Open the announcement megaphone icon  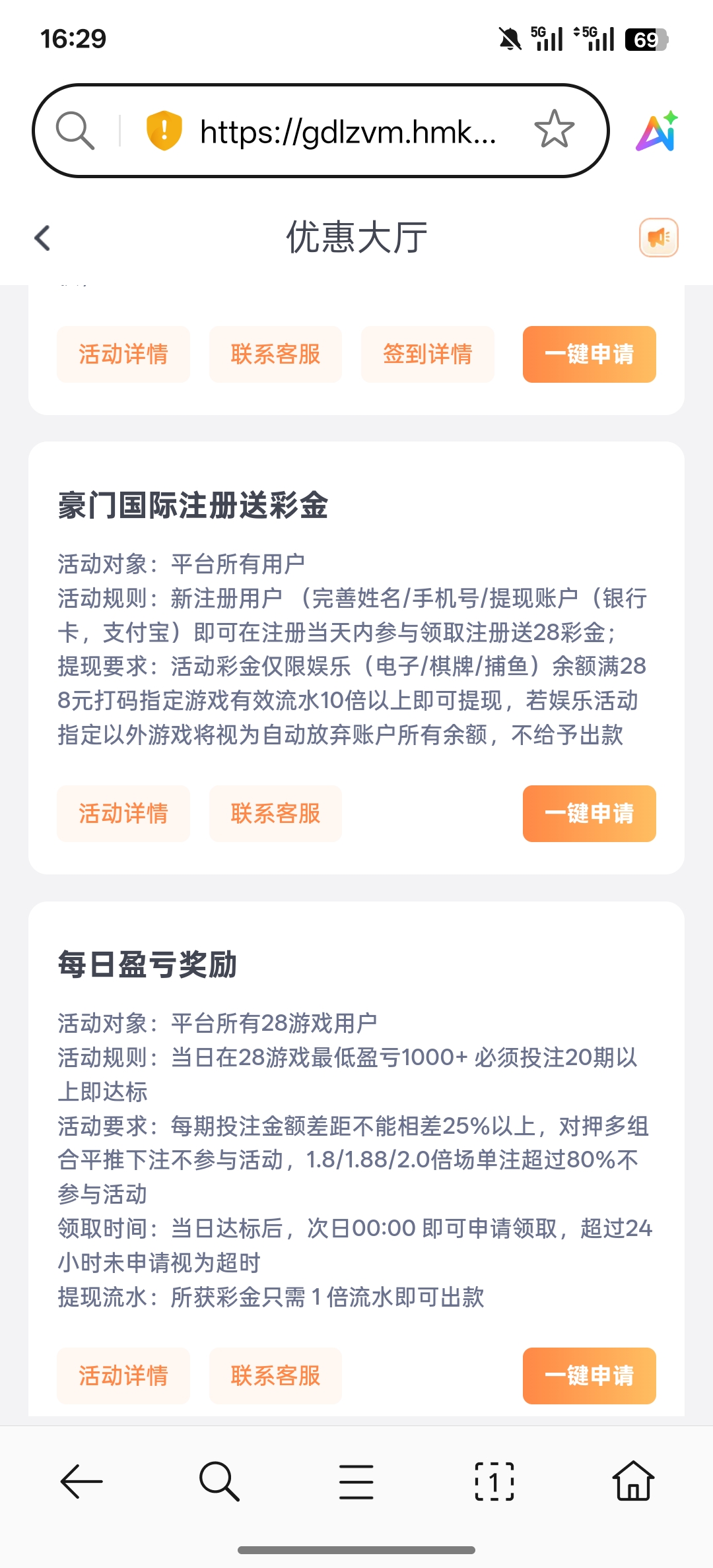658,238
